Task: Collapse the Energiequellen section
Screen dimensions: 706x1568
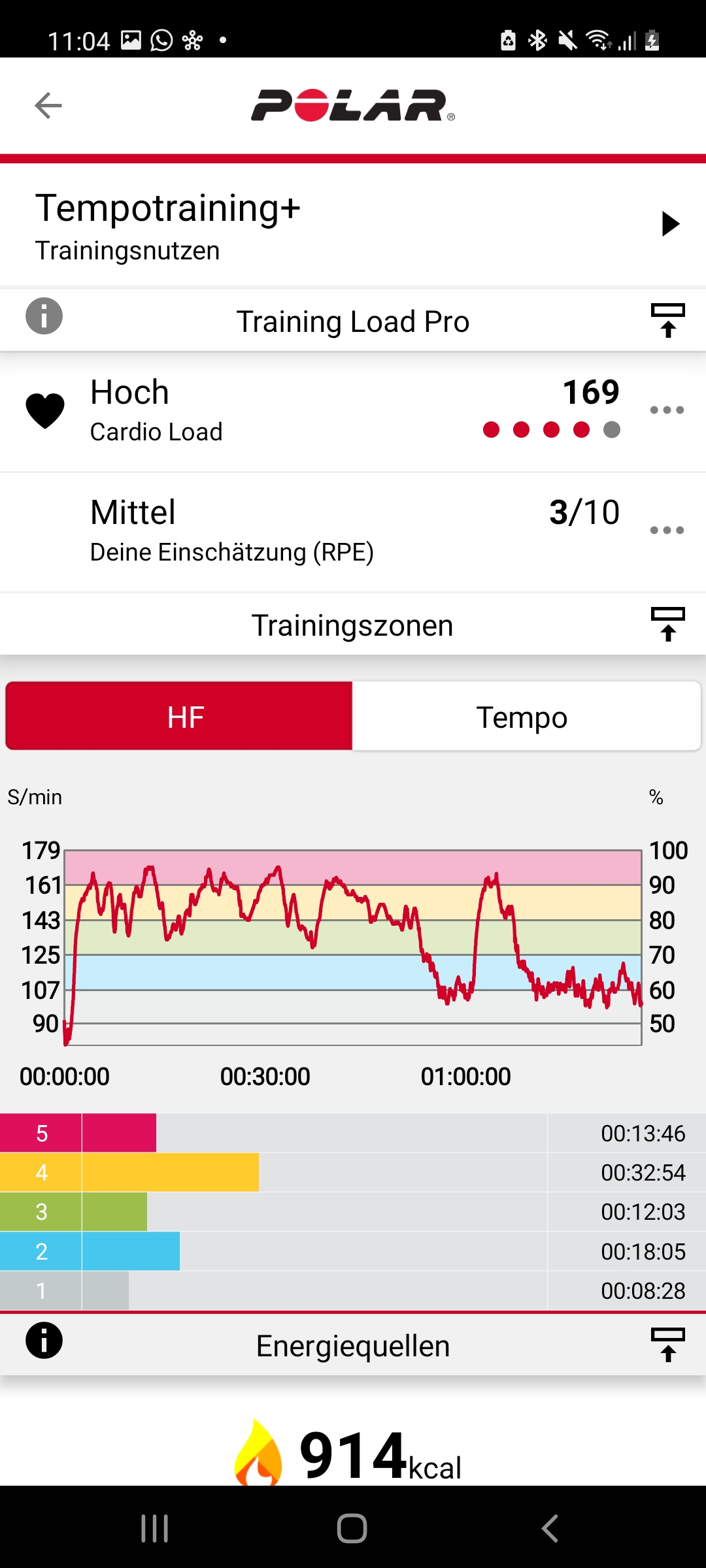Action: 667,1345
